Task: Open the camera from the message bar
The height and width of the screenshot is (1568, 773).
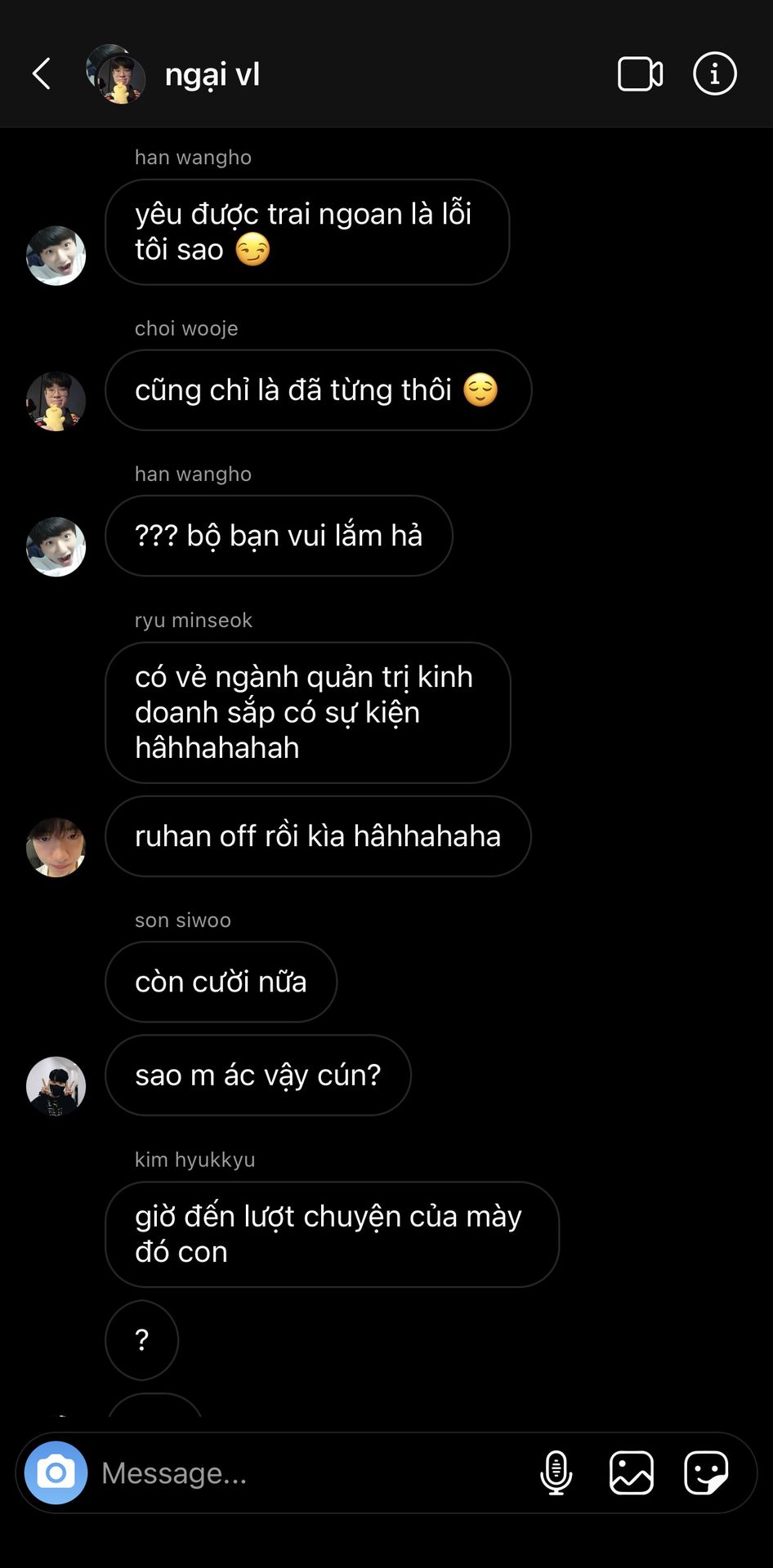Action: click(x=56, y=1472)
